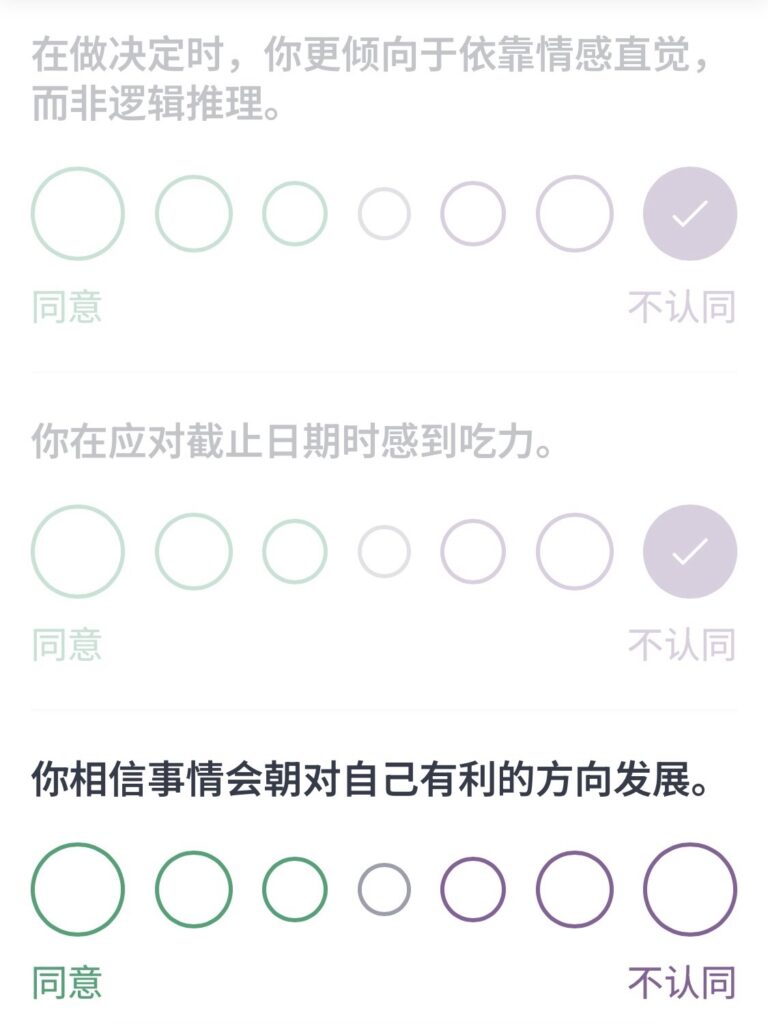Set 情感直觉 question to neutral middle circle
The height and width of the screenshot is (1024, 768).
385,213
